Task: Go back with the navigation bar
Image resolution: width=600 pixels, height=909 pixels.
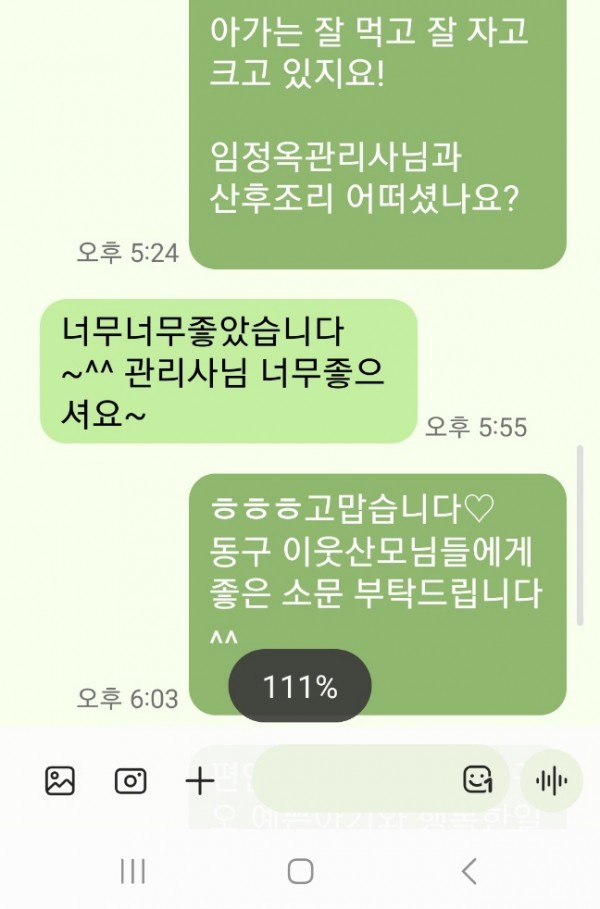Action: click(468, 871)
